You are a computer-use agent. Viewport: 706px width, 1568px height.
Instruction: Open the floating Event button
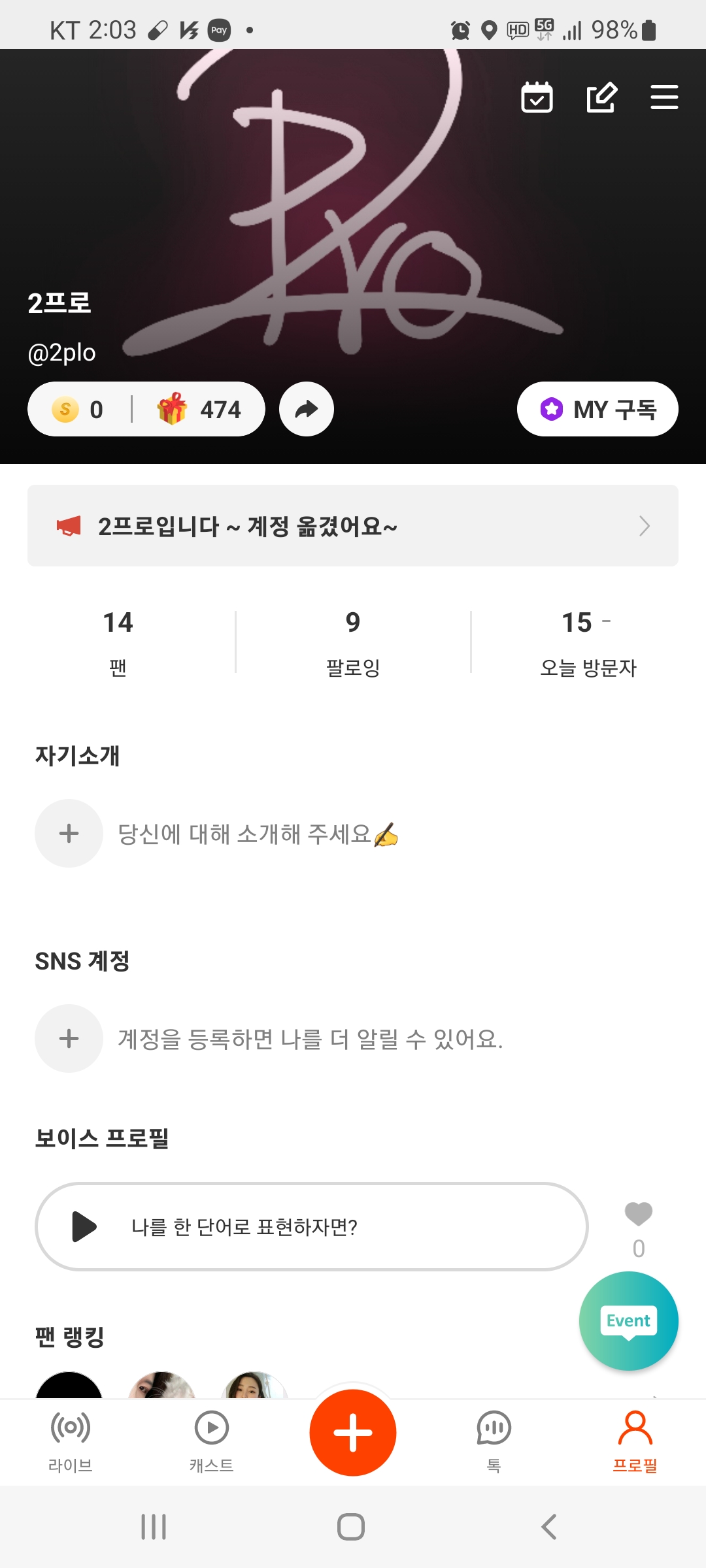pyautogui.click(x=628, y=1321)
